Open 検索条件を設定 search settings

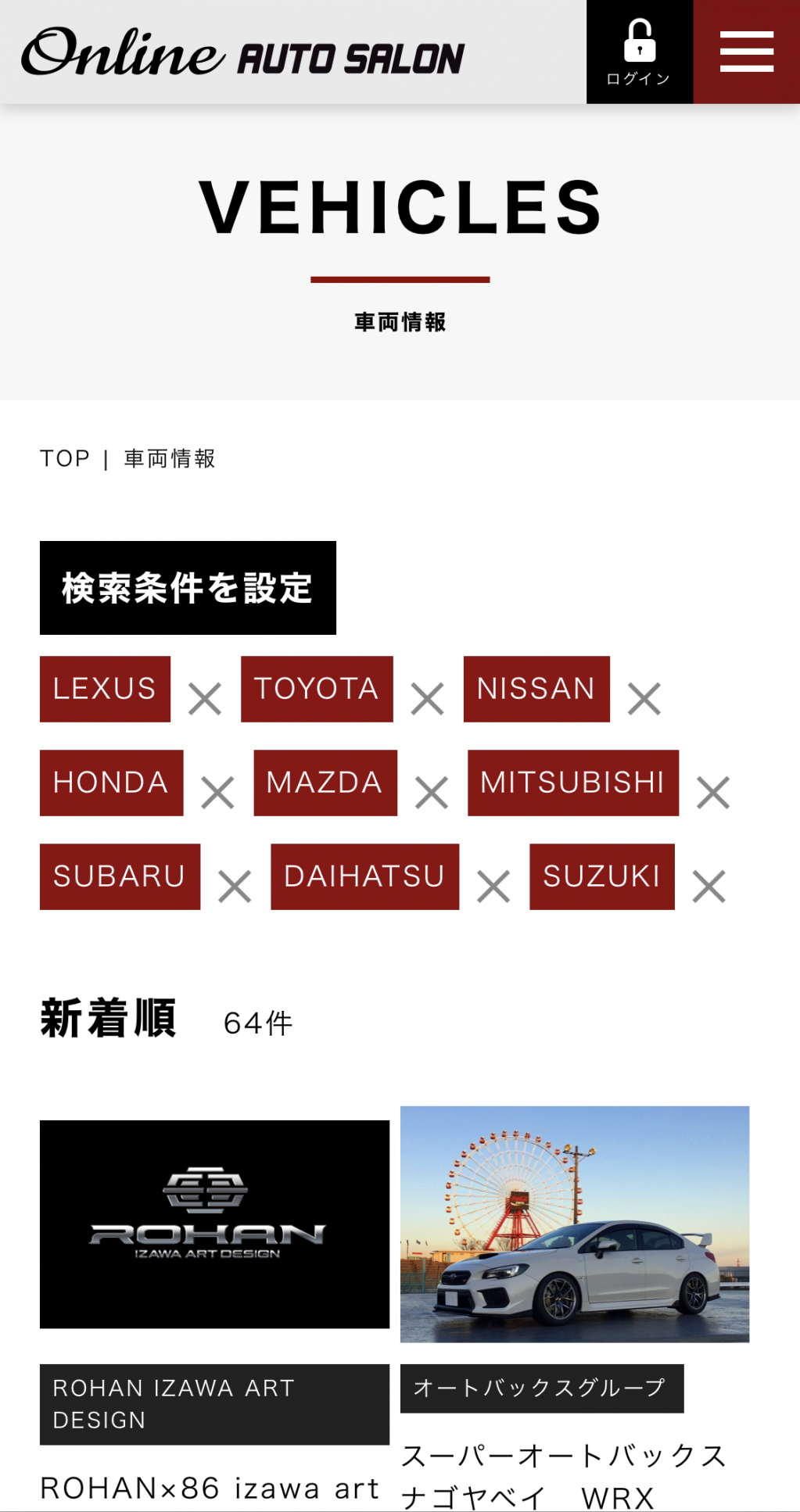coord(188,588)
